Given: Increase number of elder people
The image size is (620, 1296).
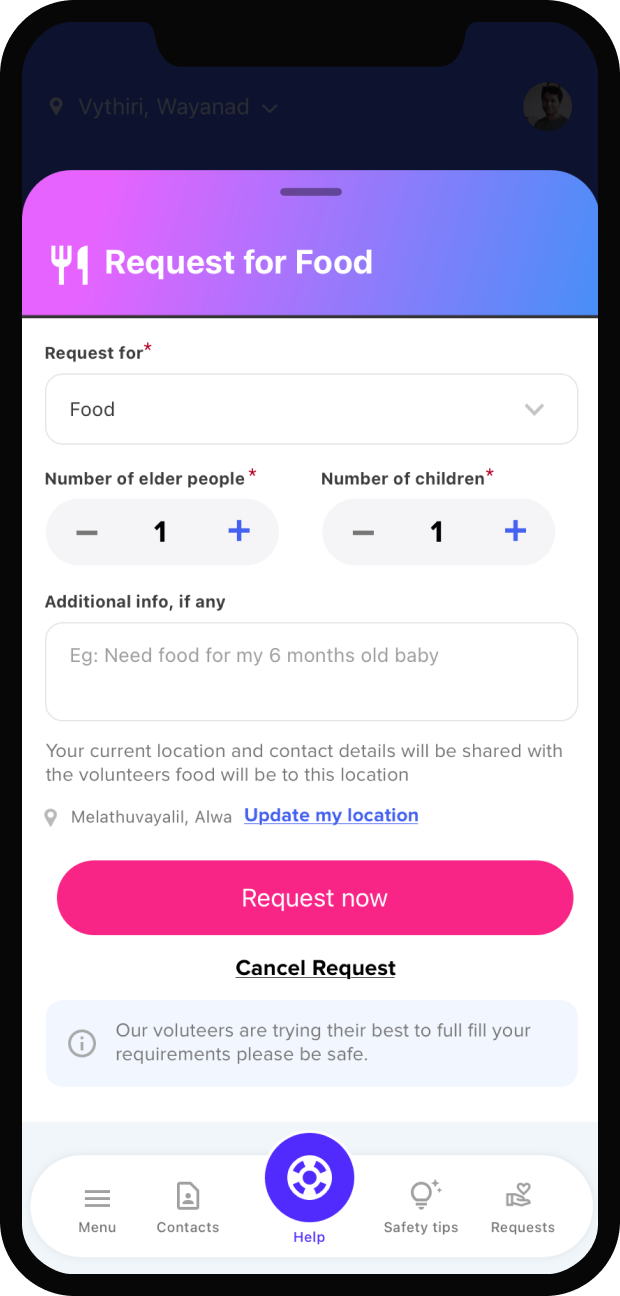Looking at the screenshot, I should [238, 531].
